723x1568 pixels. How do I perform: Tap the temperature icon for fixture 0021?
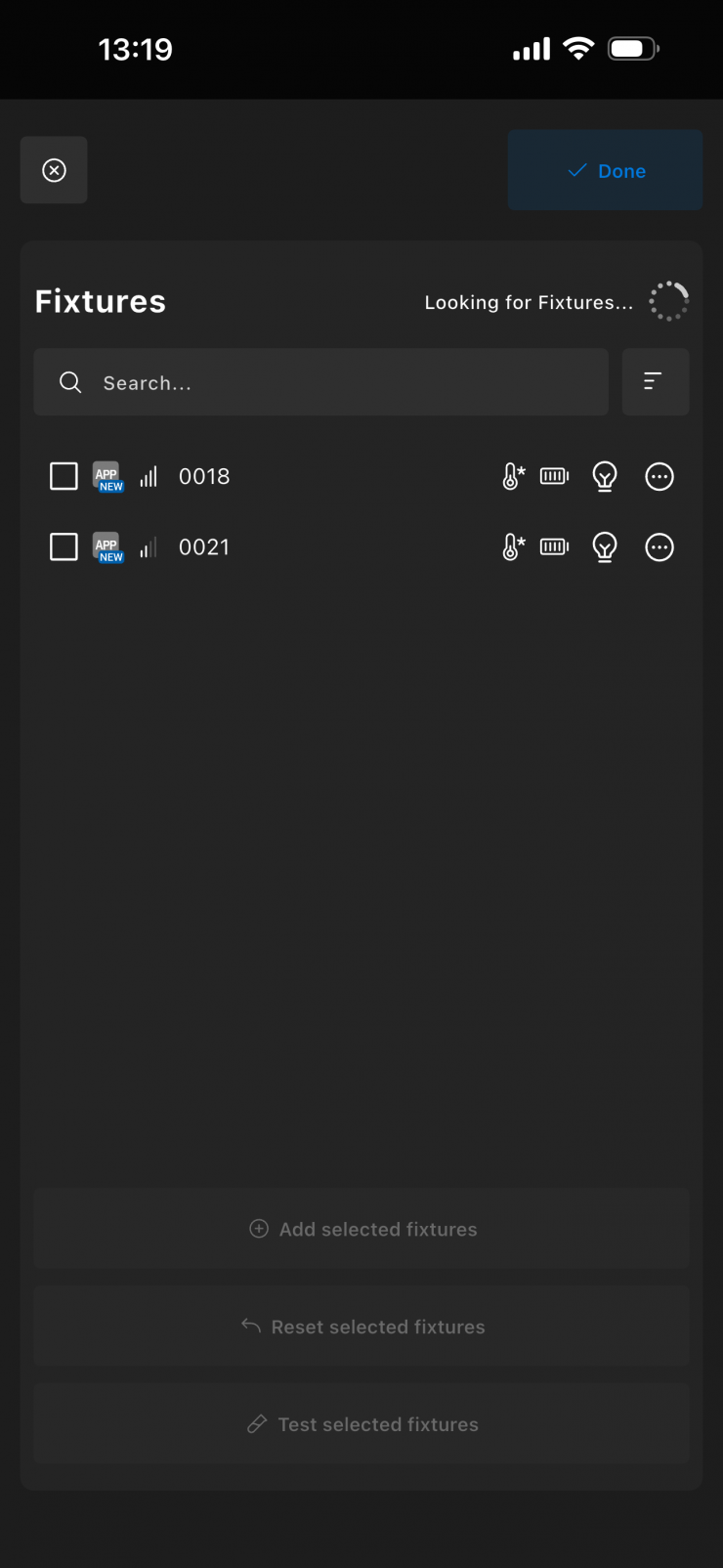coord(513,546)
